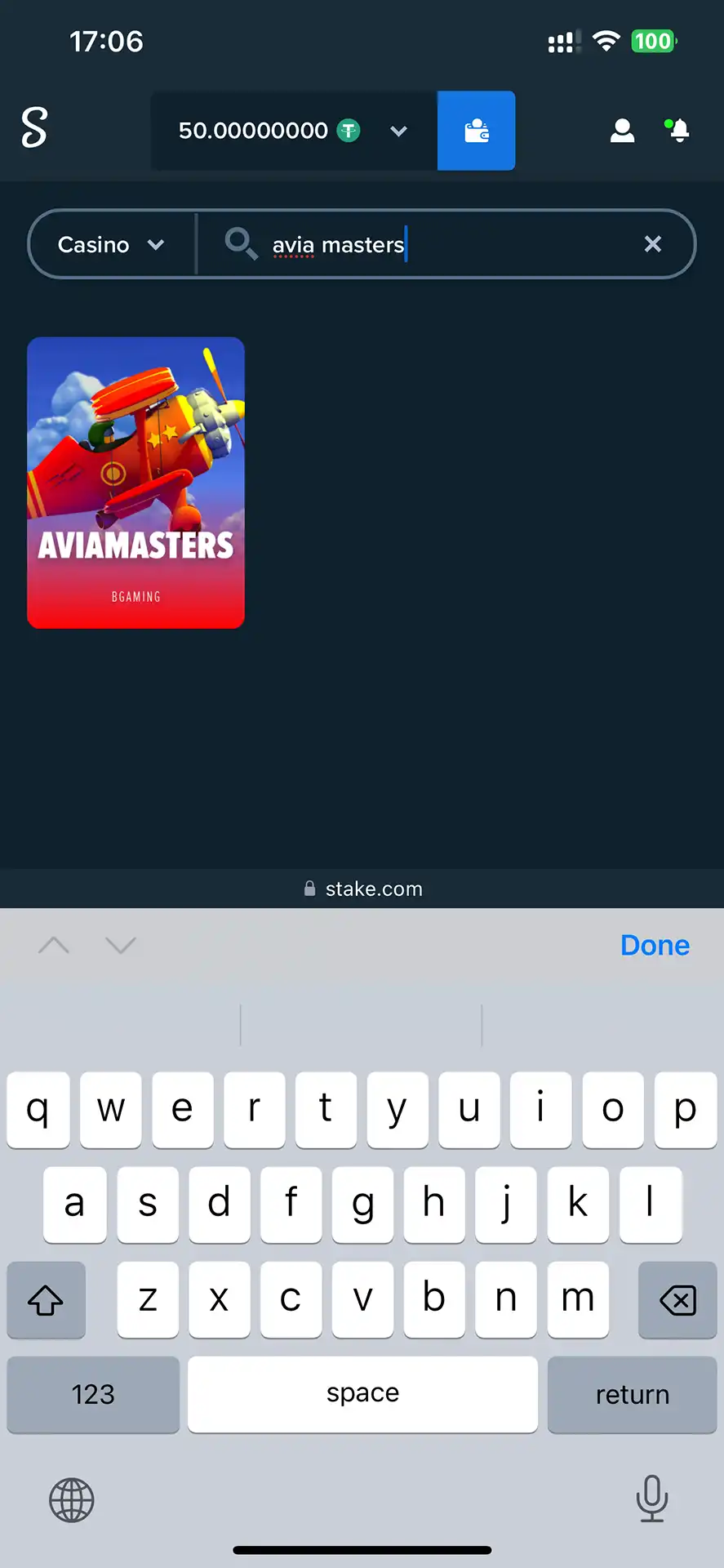Expand the balance currency dropdown
Image resolution: width=724 pixels, height=1568 pixels.
coord(398,131)
